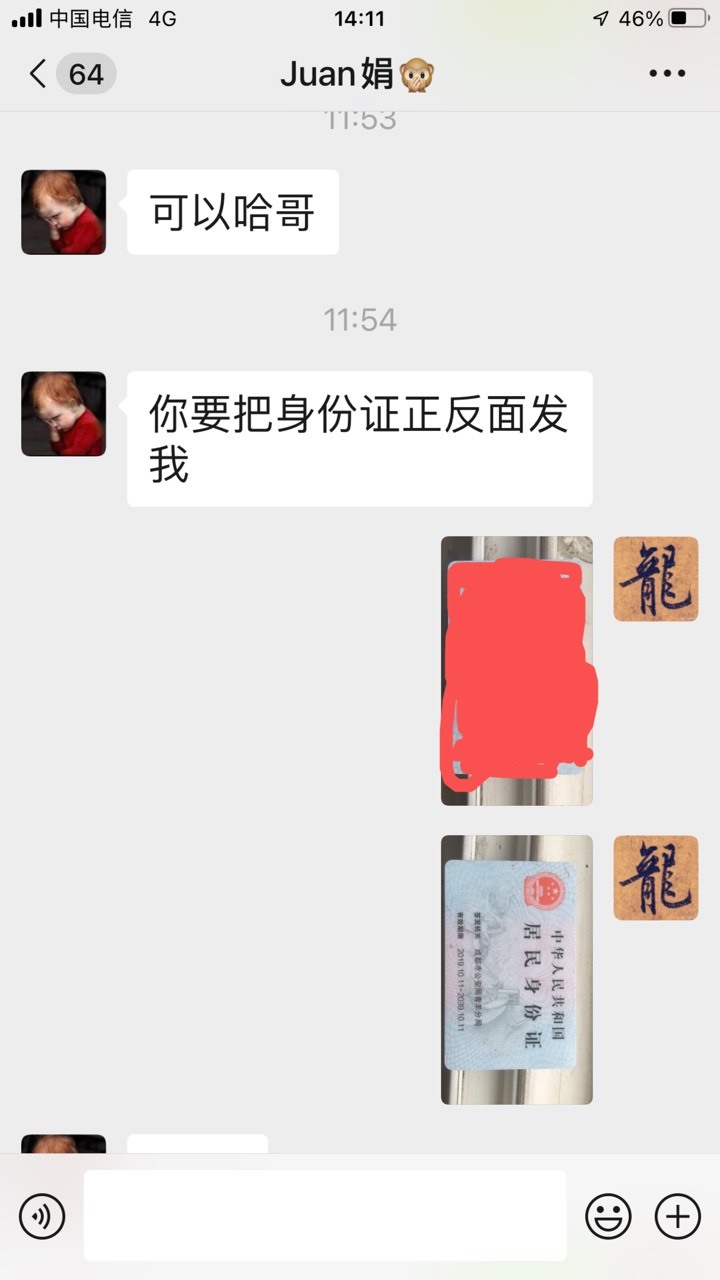Open the red-covered sent image
This screenshot has height=1280, width=720.
pos(517,671)
